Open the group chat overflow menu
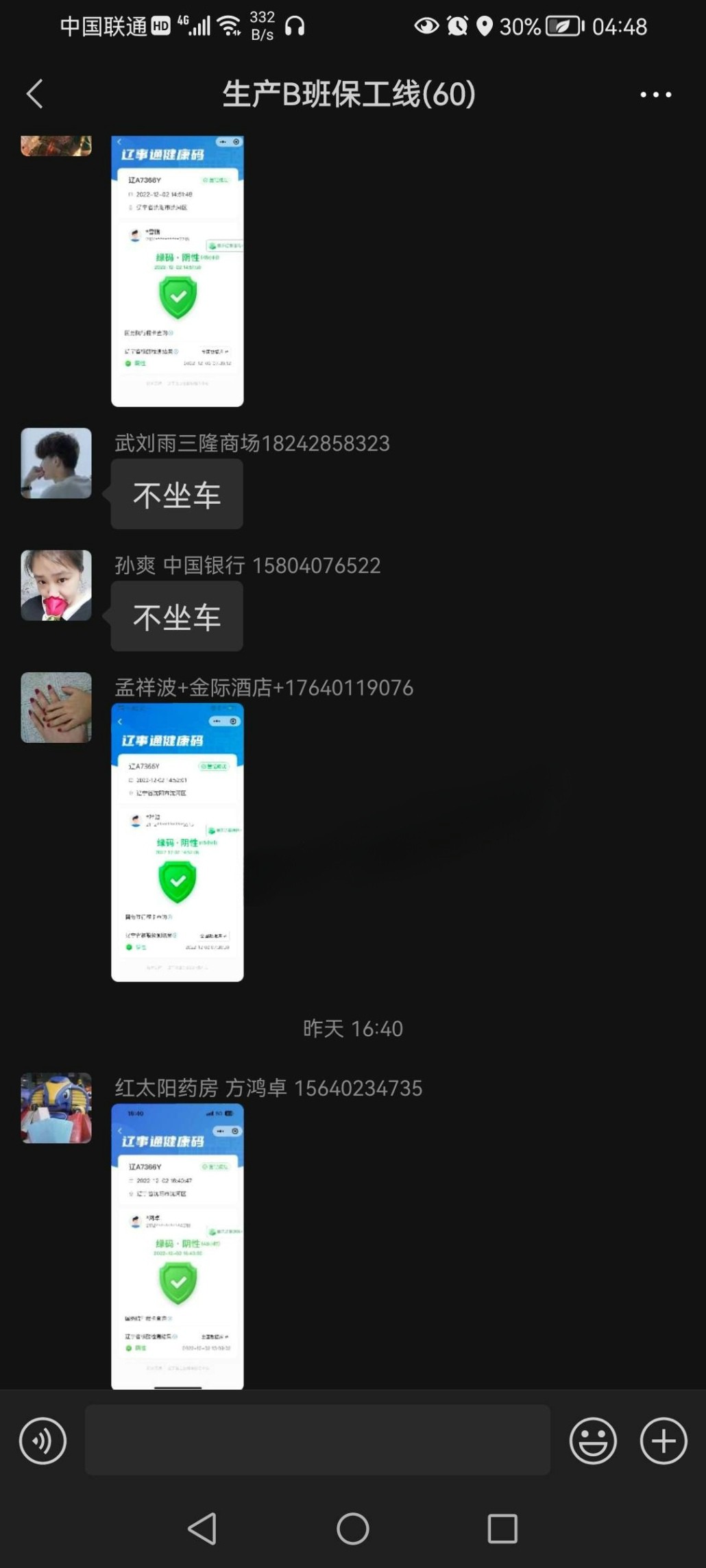The height and width of the screenshot is (1568, 706). tap(655, 95)
